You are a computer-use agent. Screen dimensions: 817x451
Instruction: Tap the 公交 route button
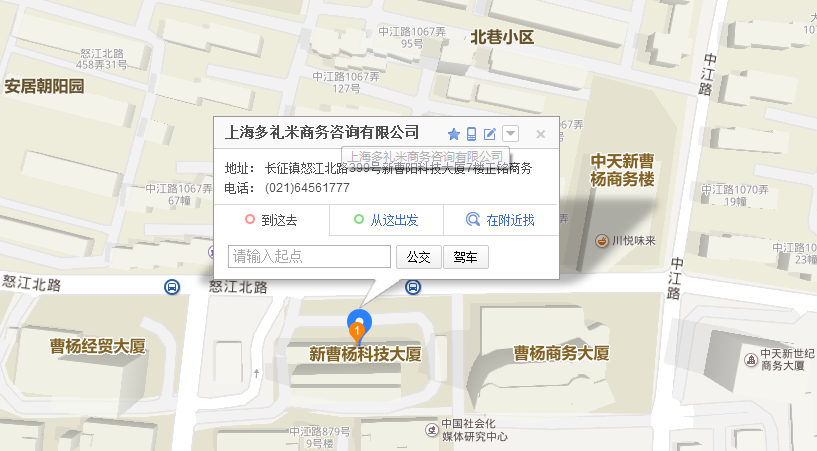[418, 257]
